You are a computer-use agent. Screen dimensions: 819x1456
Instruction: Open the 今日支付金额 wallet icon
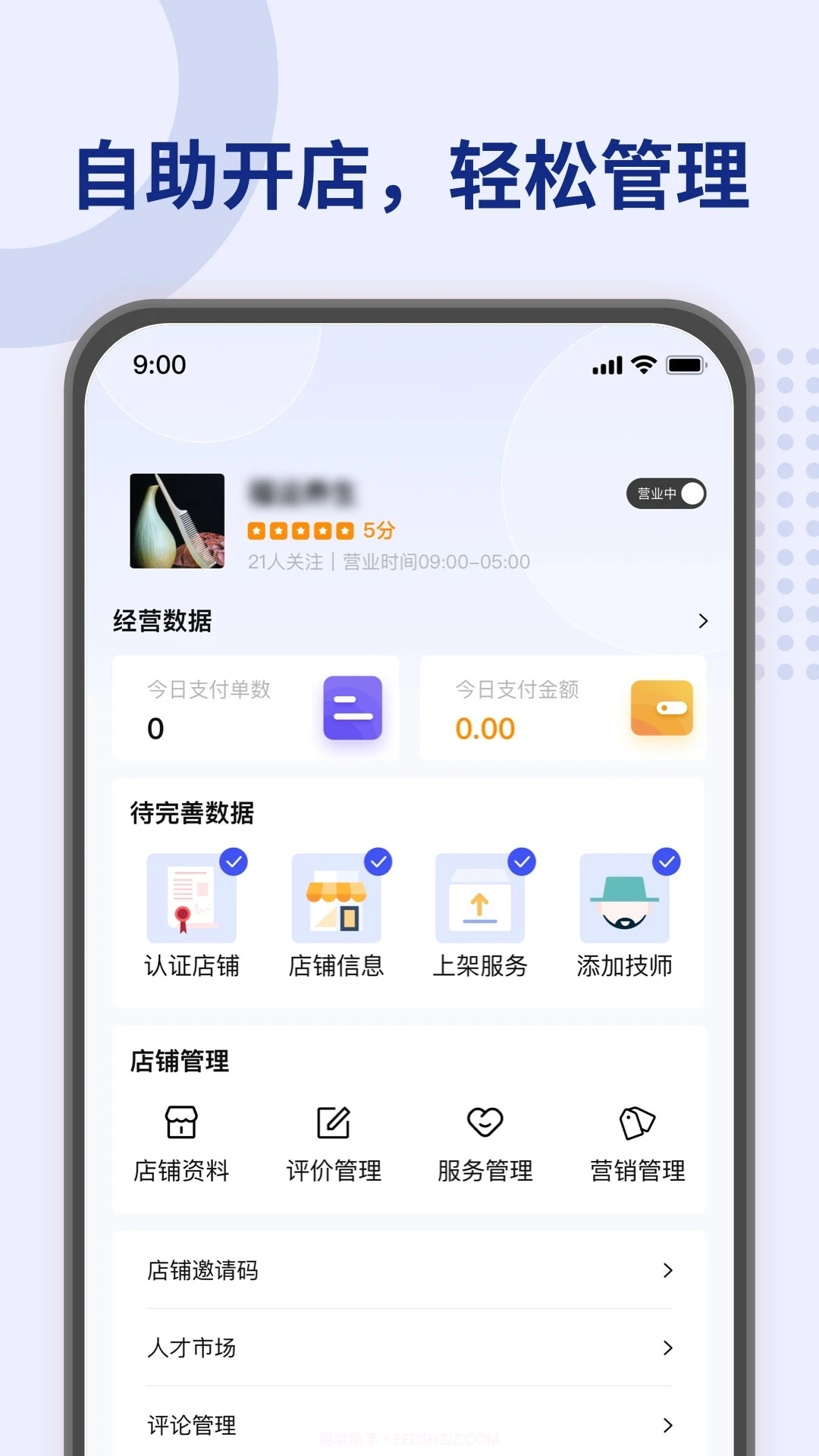661,708
